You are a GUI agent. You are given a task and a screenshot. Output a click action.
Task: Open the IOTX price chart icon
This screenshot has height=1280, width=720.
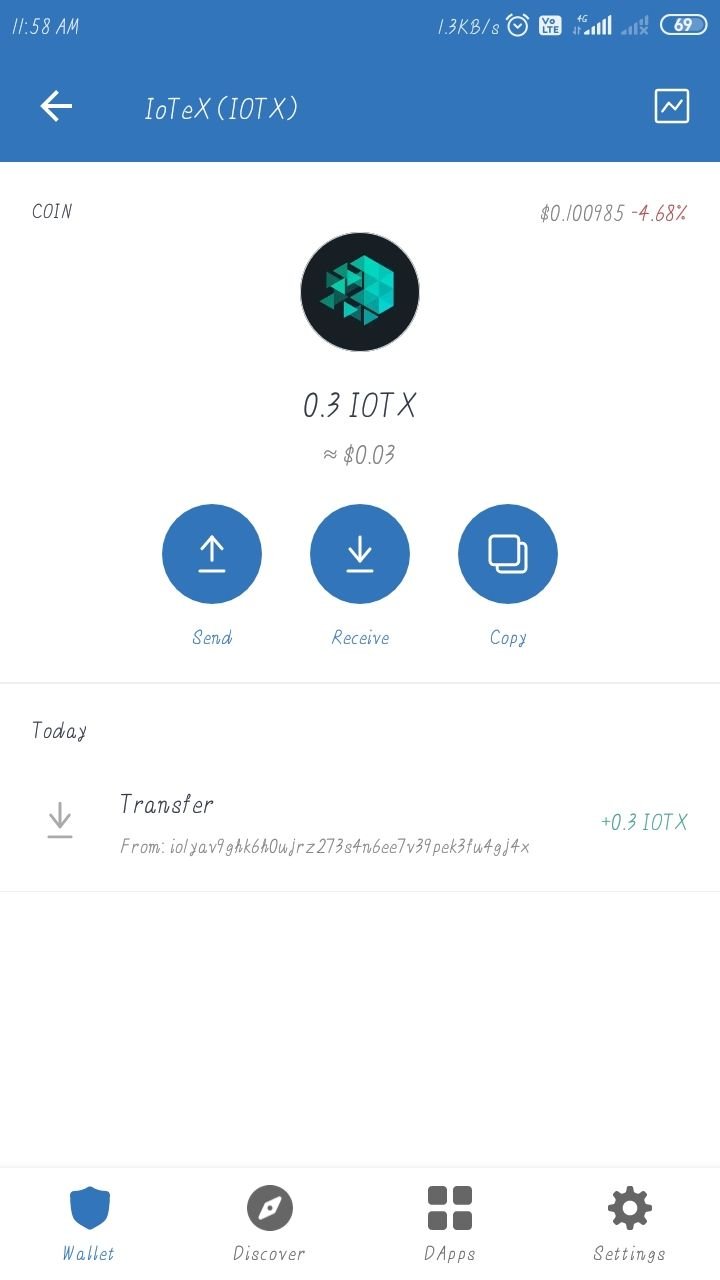tap(672, 106)
